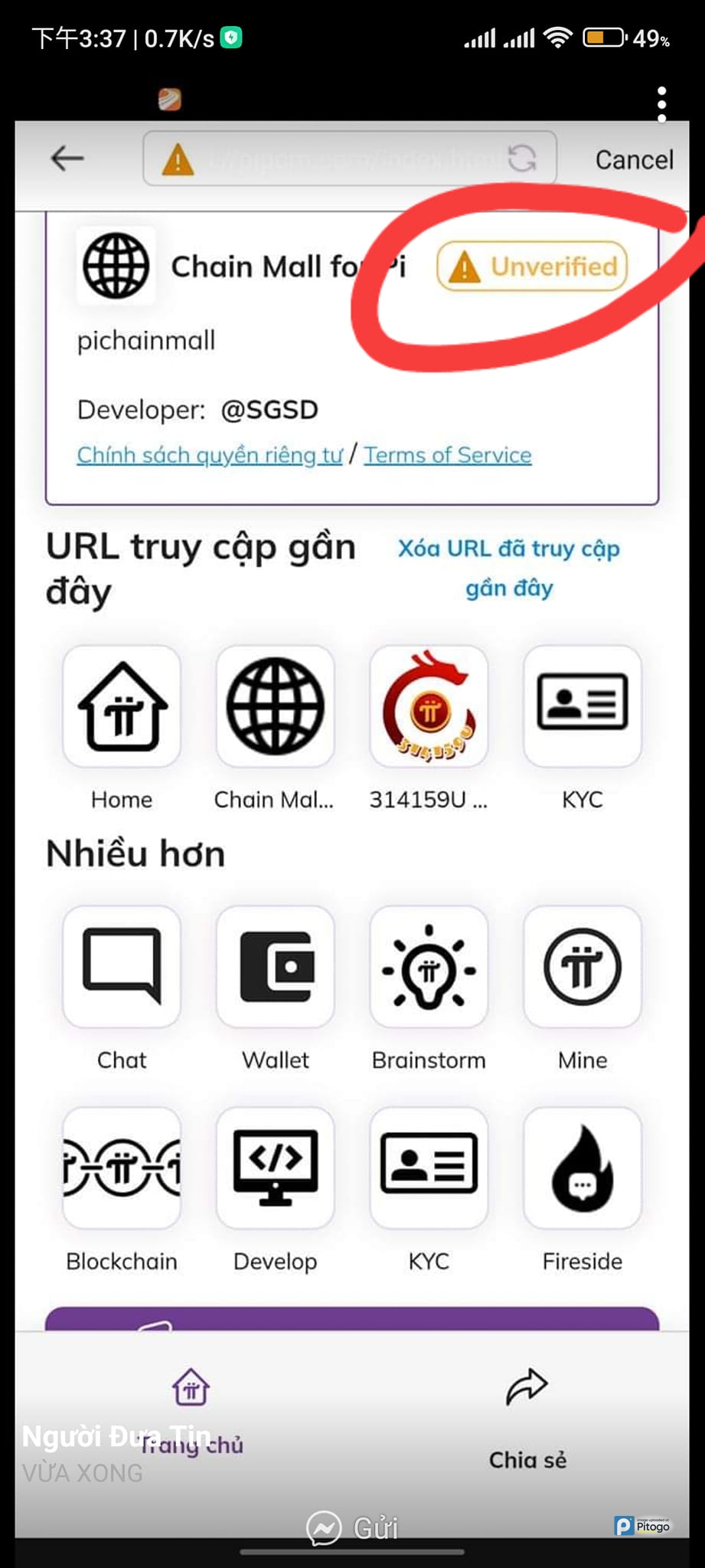This screenshot has height=1568, width=705.
Task: Switch to the Trang chủ tab
Action: [x=191, y=1409]
